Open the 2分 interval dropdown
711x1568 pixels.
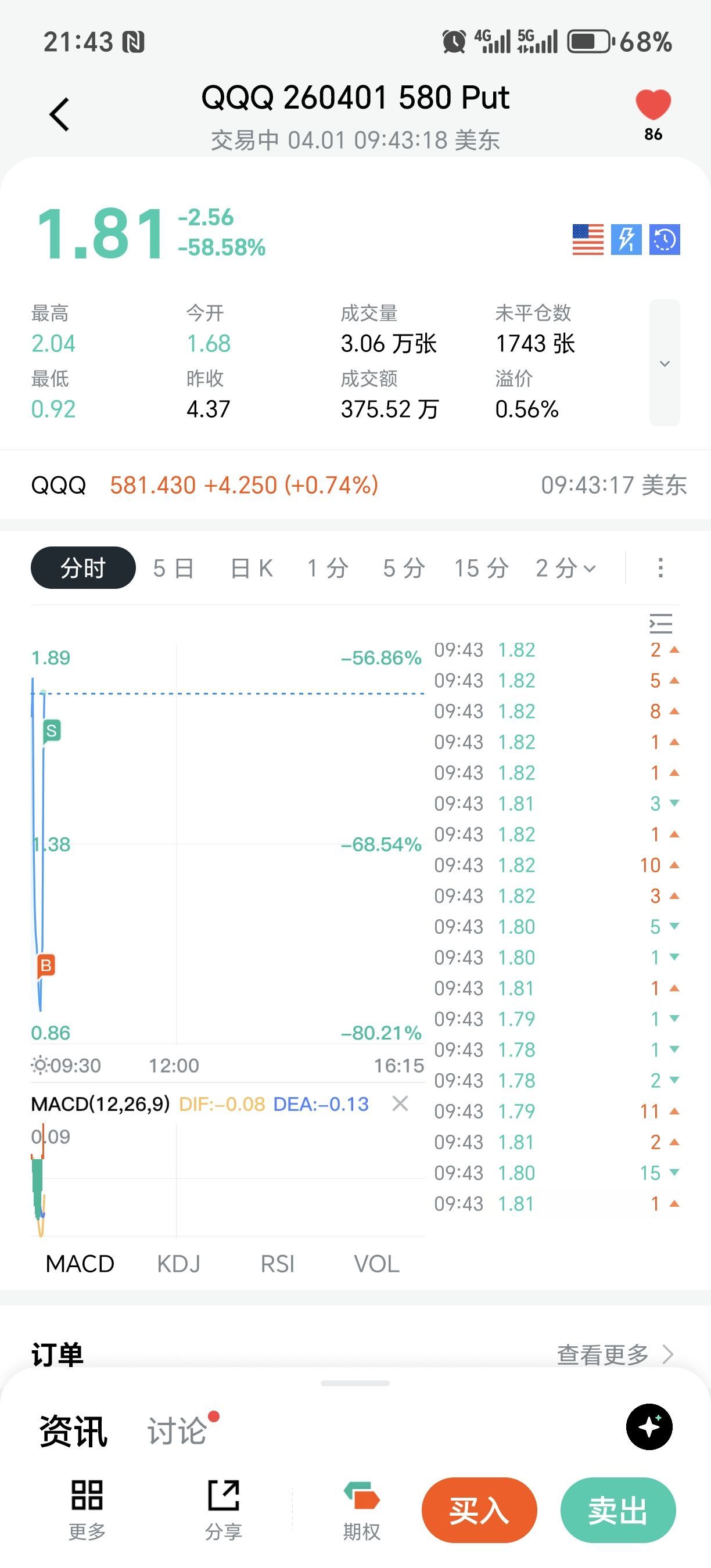pos(566,568)
